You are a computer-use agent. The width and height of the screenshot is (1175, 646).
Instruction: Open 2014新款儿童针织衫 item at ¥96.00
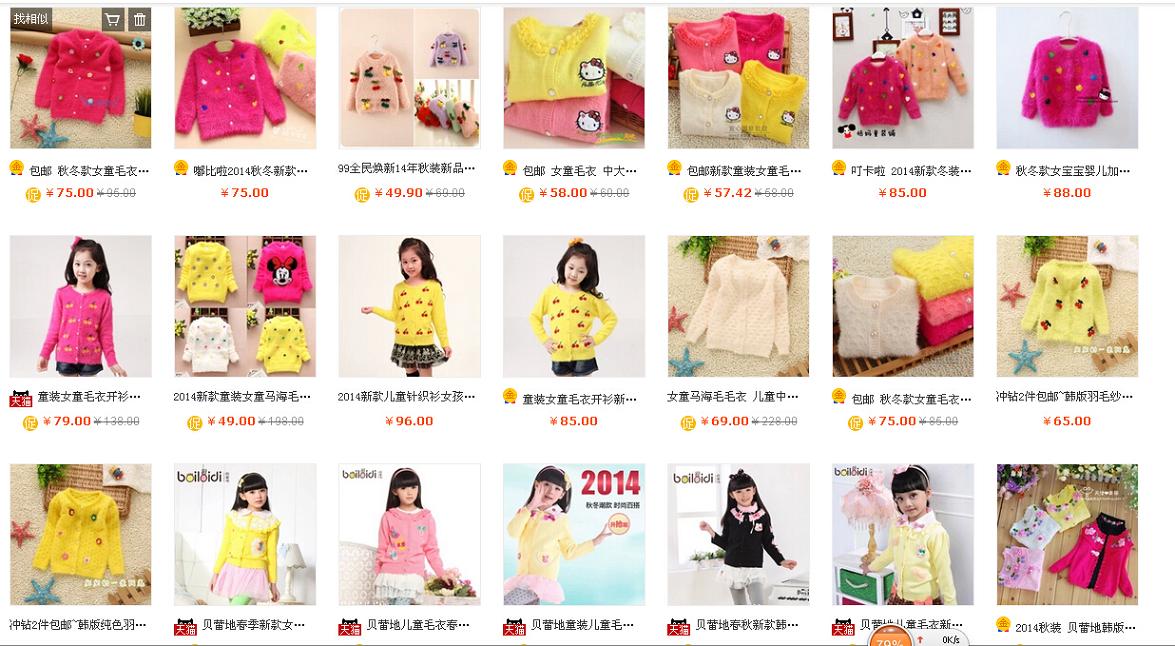(409, 306)
